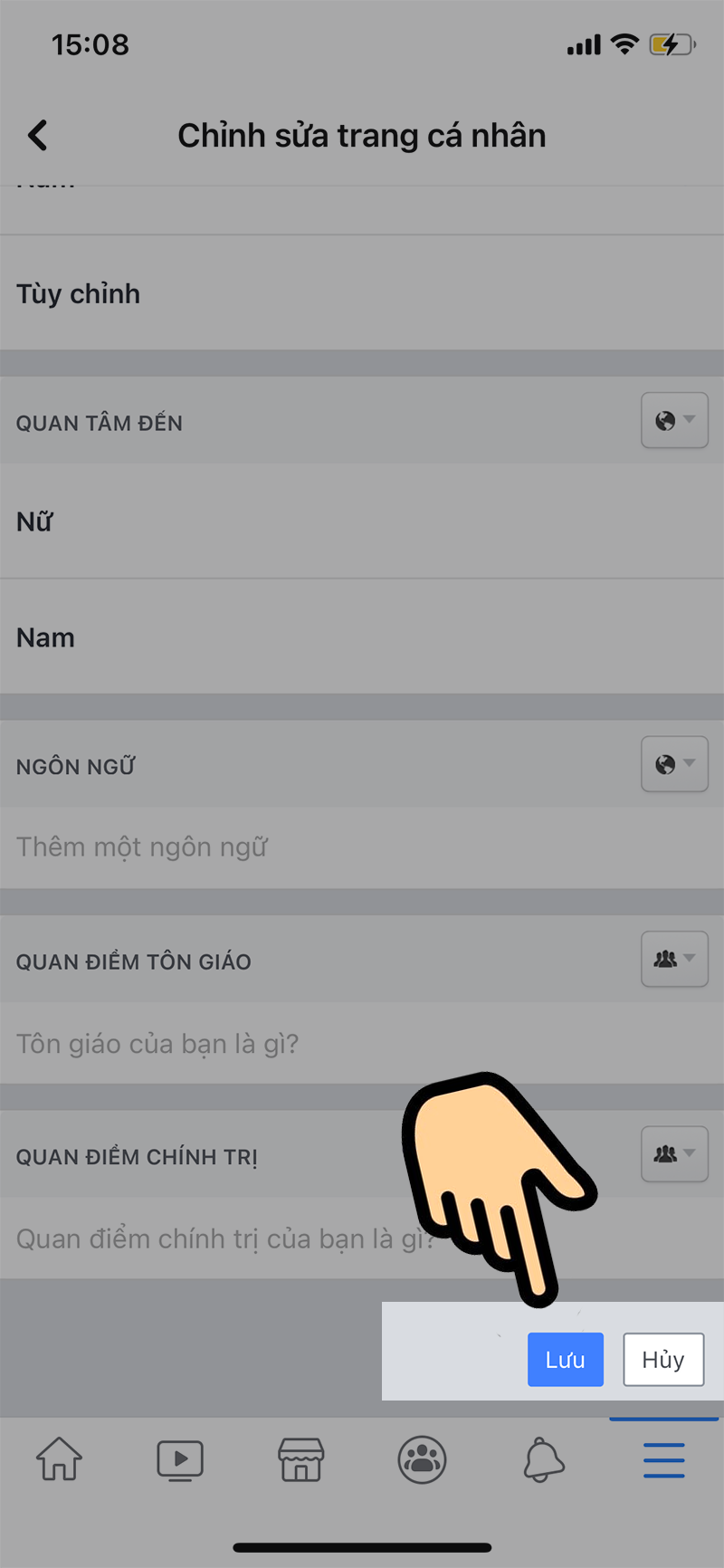Image resolution: width=724 pixels, height=1568 pixels.
Task: Select Nữ under Quan tâm đến
Action: coord(34,522)
